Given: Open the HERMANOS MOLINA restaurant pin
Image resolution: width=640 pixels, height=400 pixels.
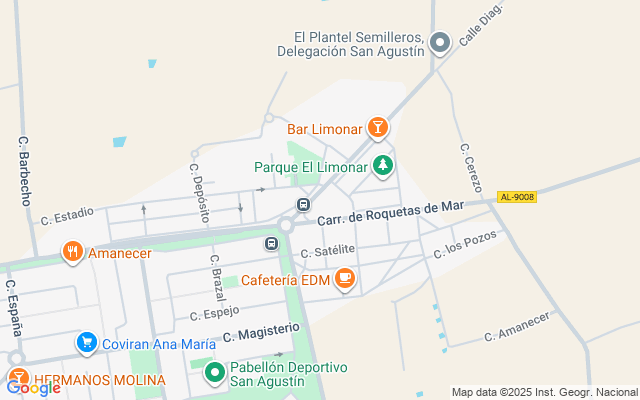Looking at the screenshot, I should click(x=17, y=379).
